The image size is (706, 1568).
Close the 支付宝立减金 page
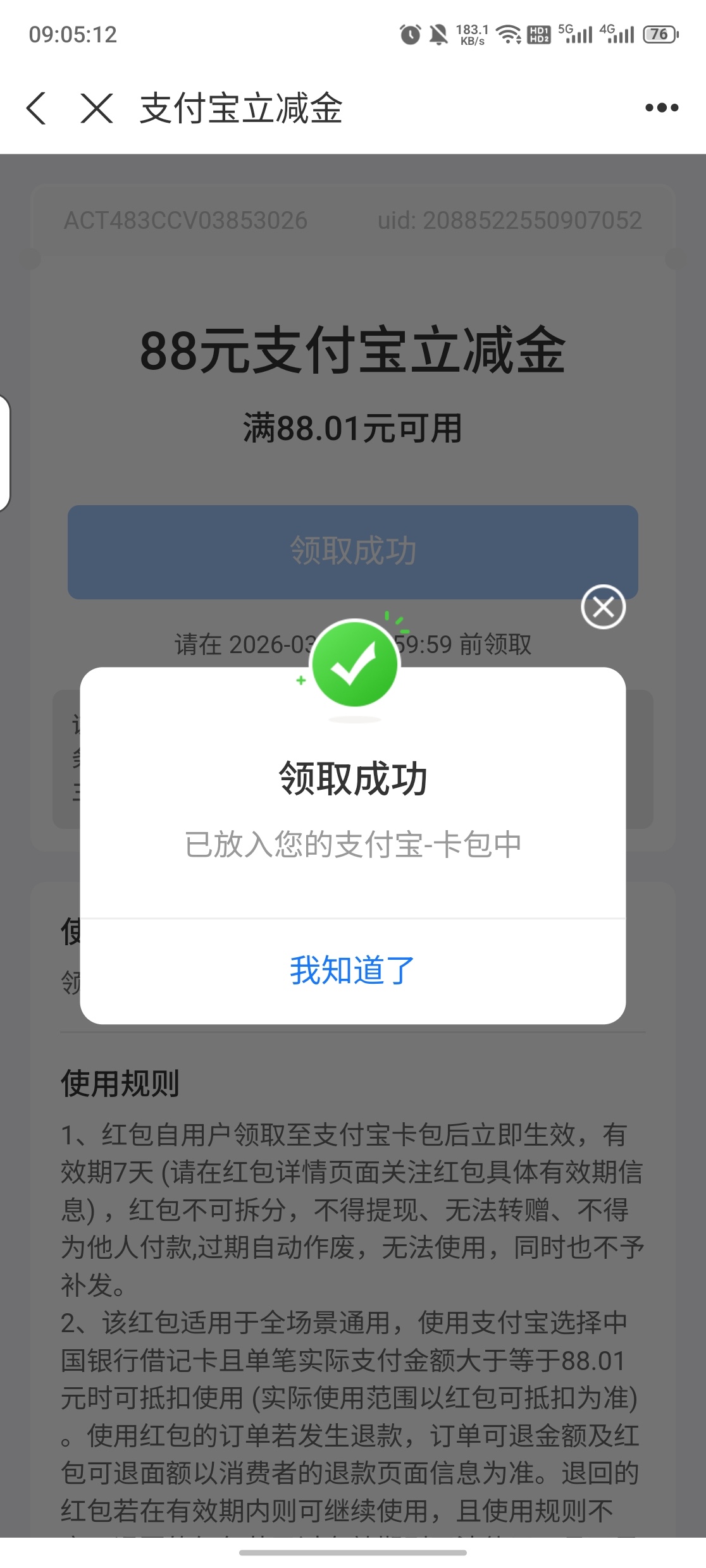point(97,108)
